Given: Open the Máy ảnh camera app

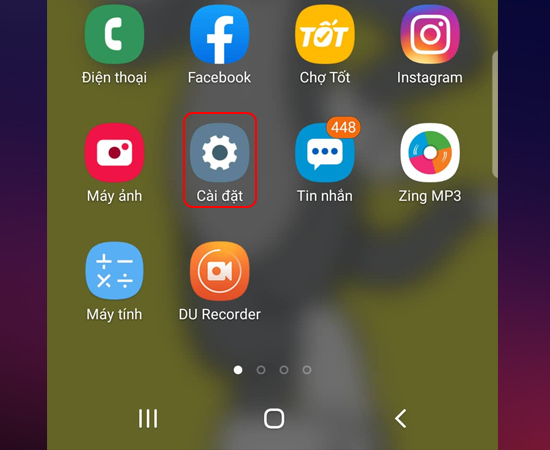Looking at the screenshot, I should tap(114, 153).
